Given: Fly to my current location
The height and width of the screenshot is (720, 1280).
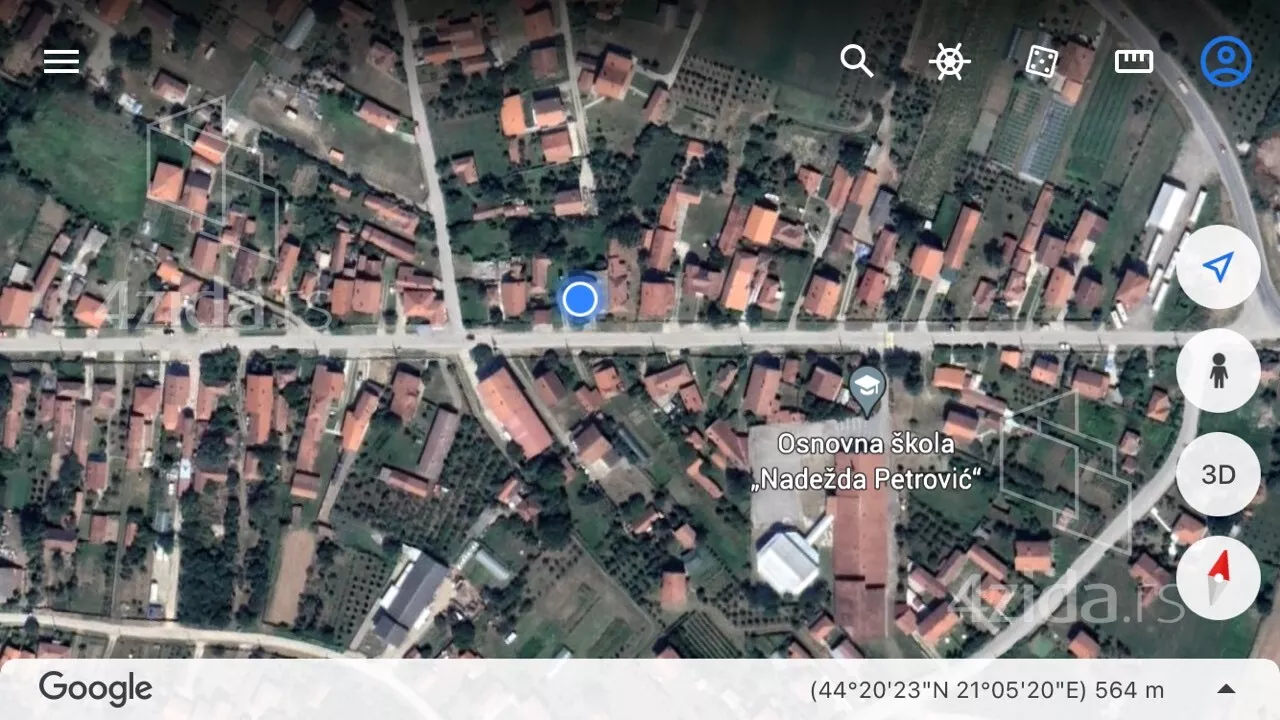Looking at the screenshot, I should 1217,267.
